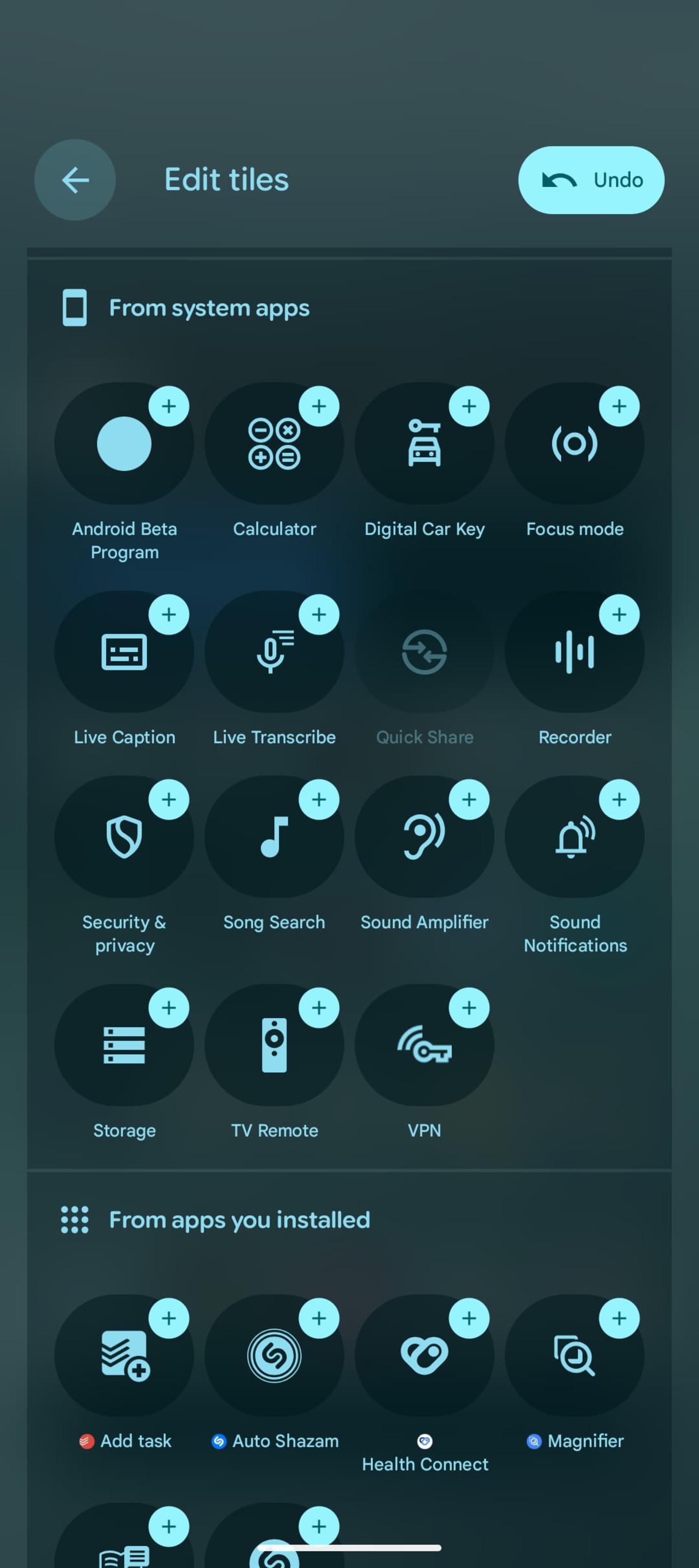Add the Focus mode tile
The height and width of the screenshot is (1568, 699).
(x=619, y=406)
